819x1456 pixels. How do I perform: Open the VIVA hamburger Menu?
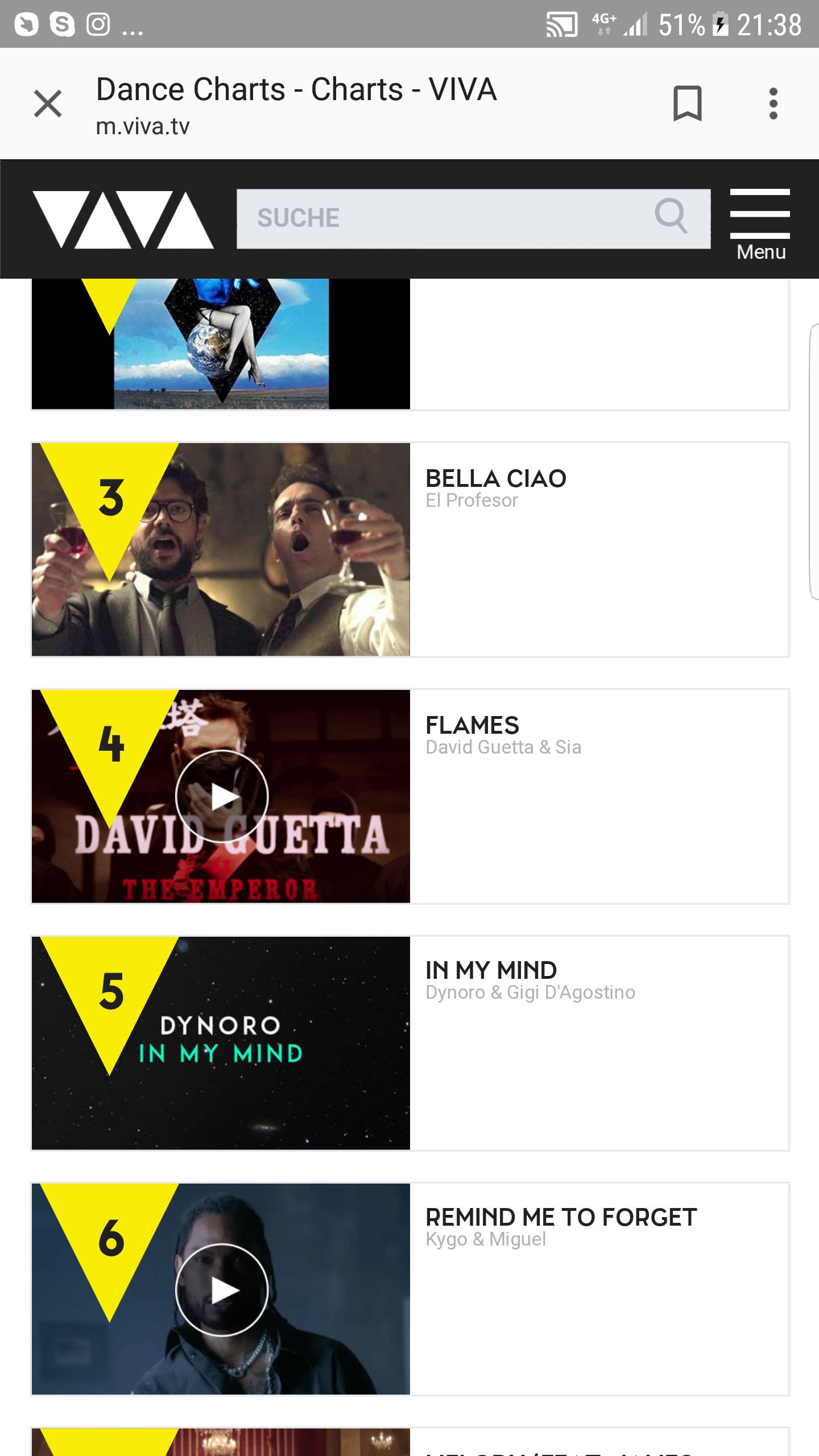tap(760, 225)
